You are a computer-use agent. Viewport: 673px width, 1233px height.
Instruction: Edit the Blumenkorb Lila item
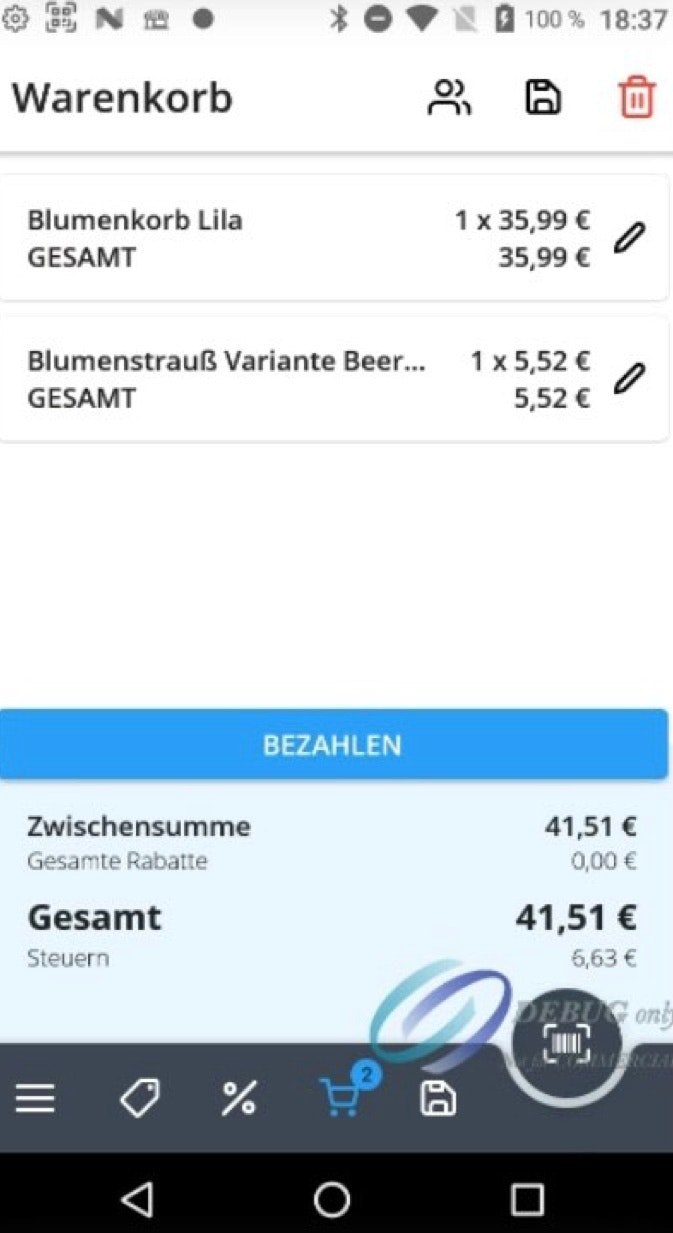[x=629, y=238]
